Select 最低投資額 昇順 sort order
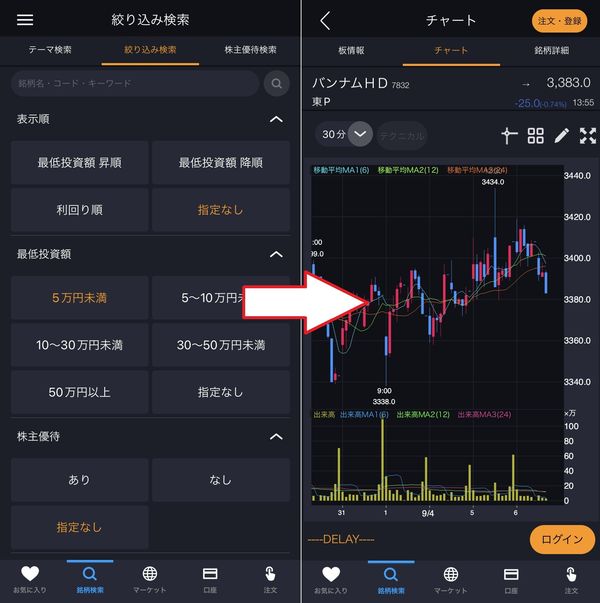600x603 pixels. coord(80,163)
